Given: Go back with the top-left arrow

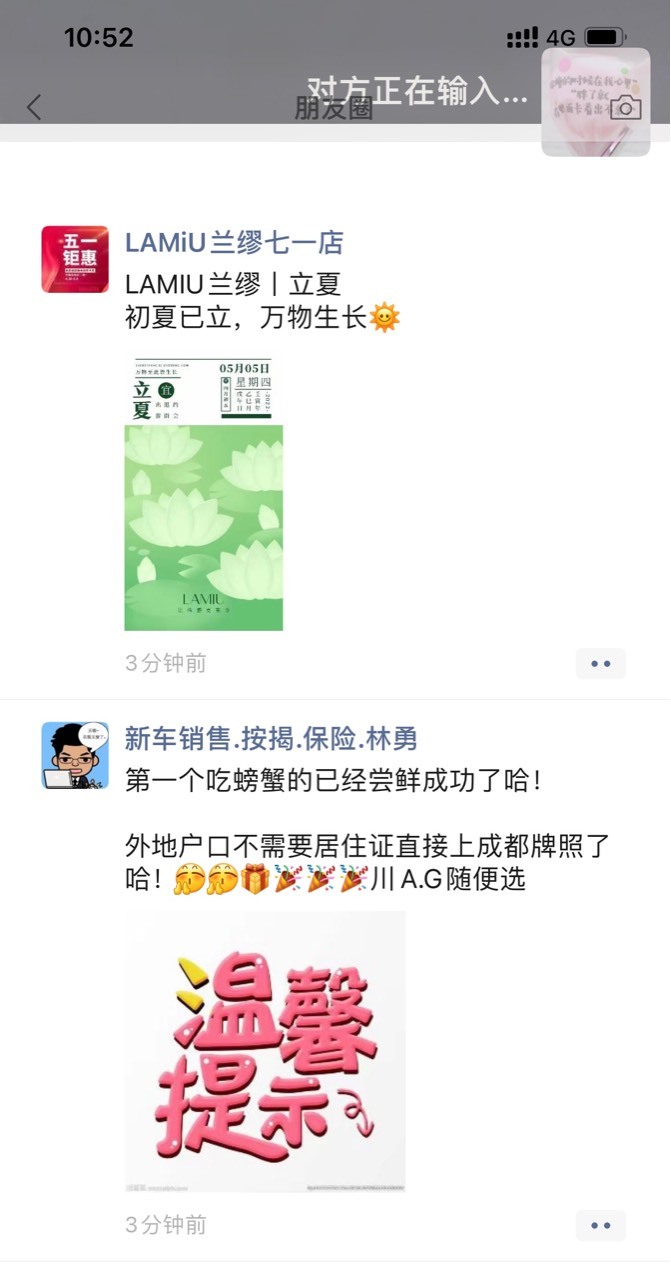Looking at the screenshot, I should click(35, 107).
